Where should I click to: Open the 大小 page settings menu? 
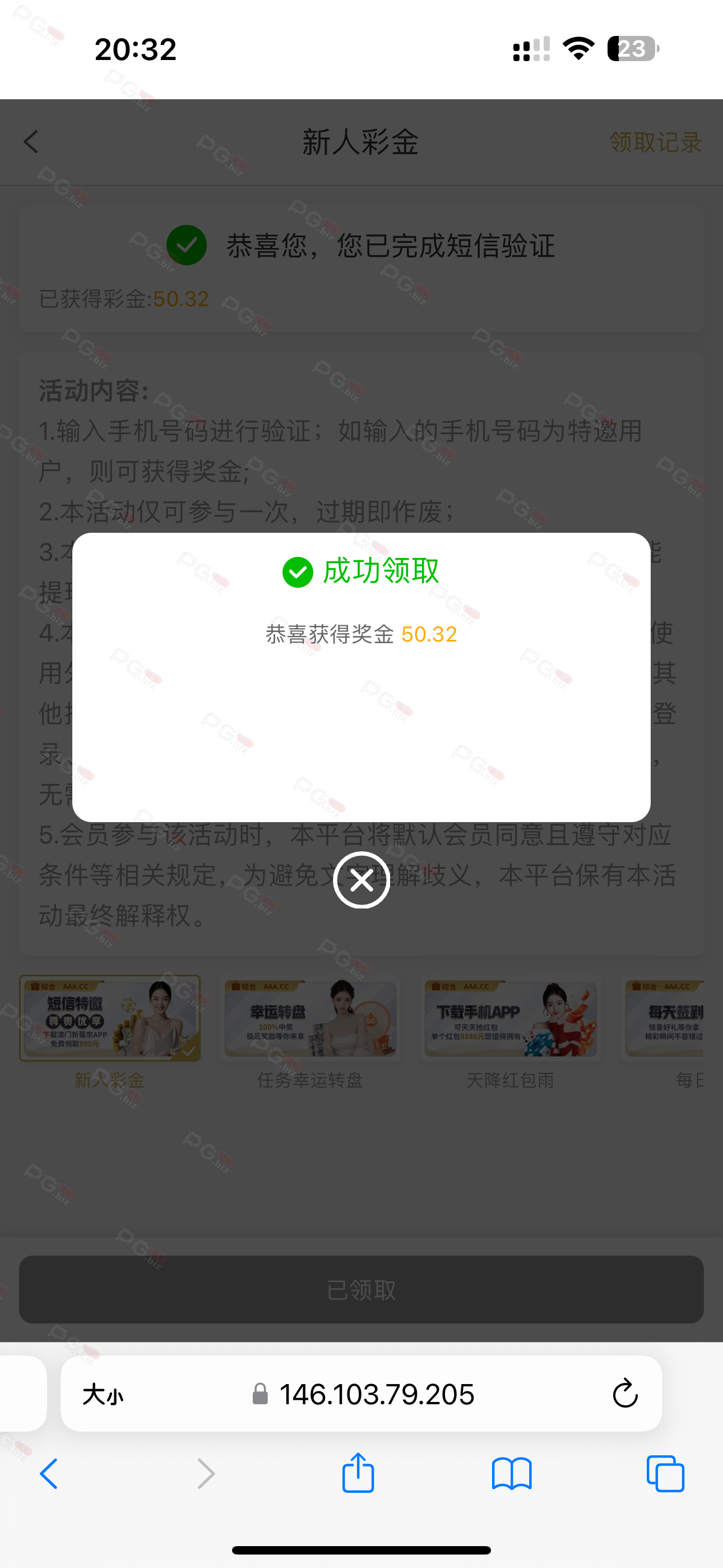[103, 1394]
